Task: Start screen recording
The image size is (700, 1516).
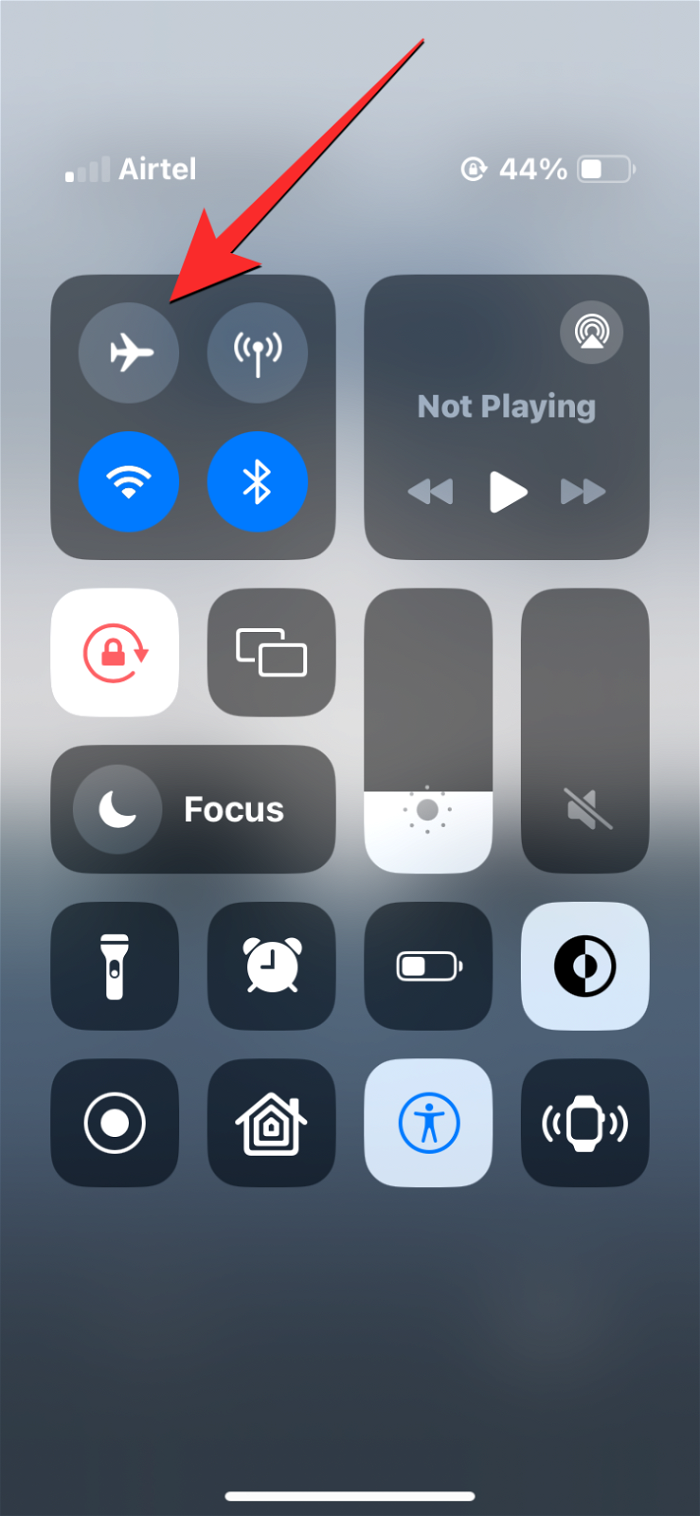Action: click(115, 1123)
